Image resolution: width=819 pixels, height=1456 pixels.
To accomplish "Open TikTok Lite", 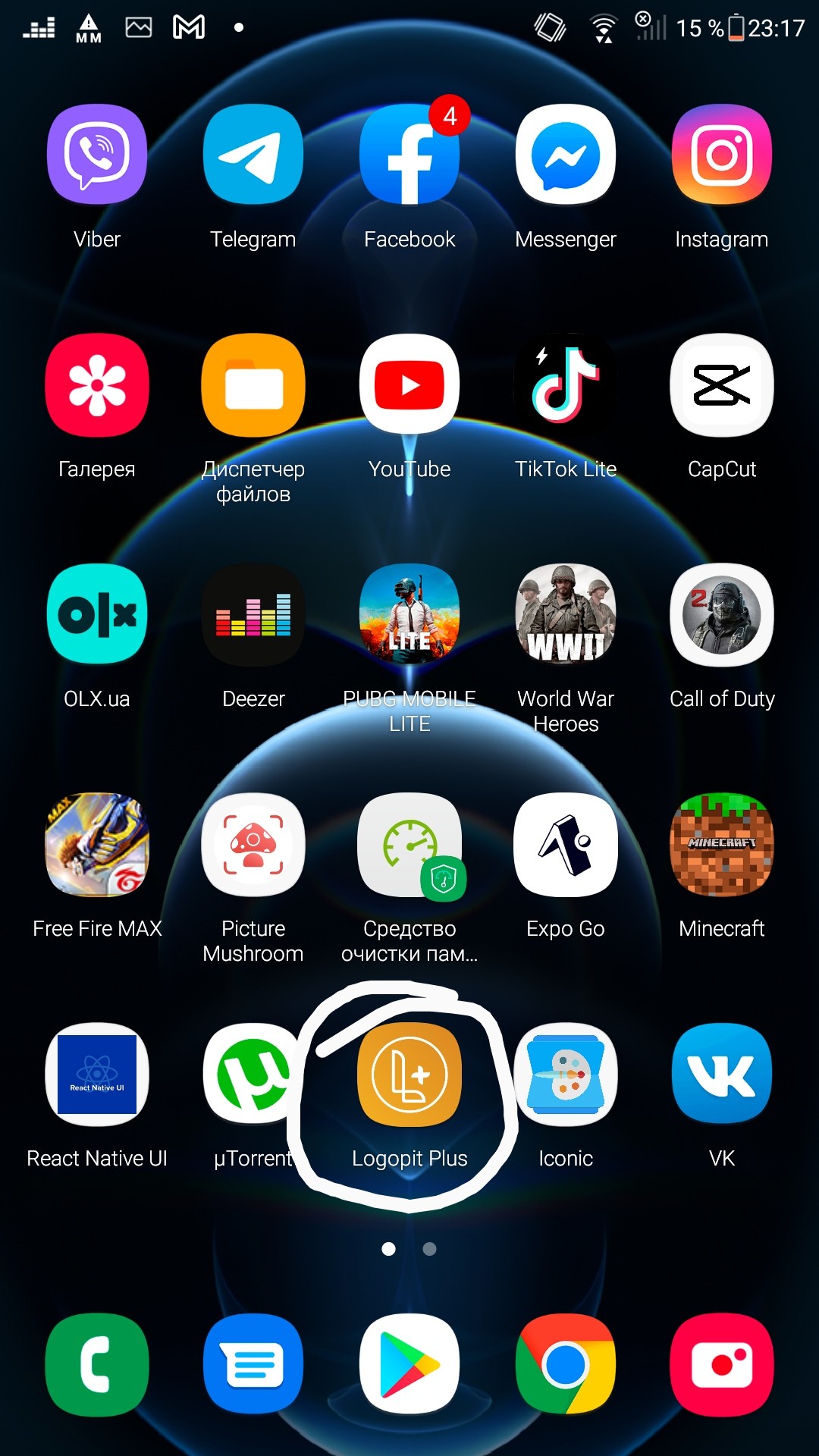I will pyautogui.click(x=566, y=385).
